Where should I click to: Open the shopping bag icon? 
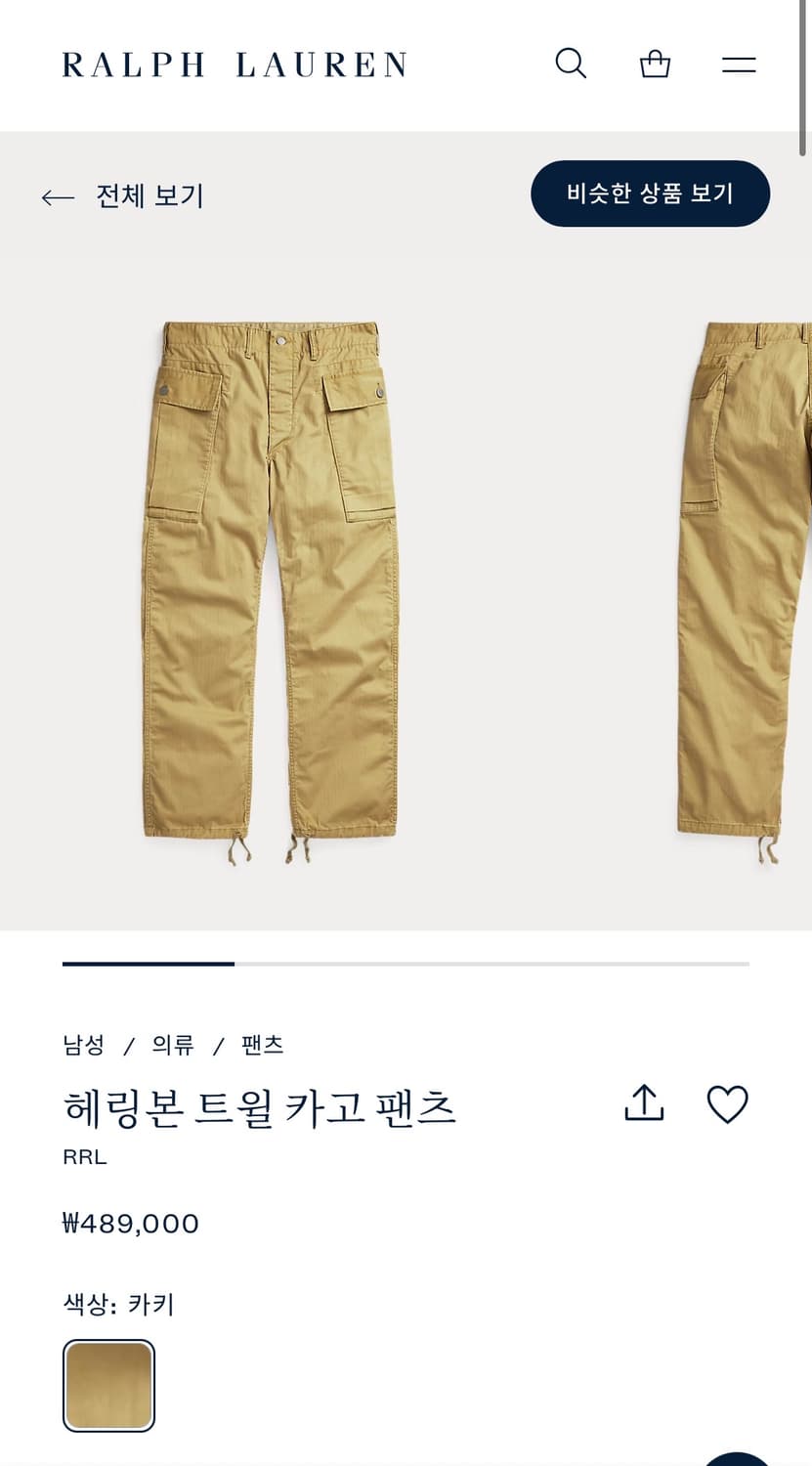[653, 64]
